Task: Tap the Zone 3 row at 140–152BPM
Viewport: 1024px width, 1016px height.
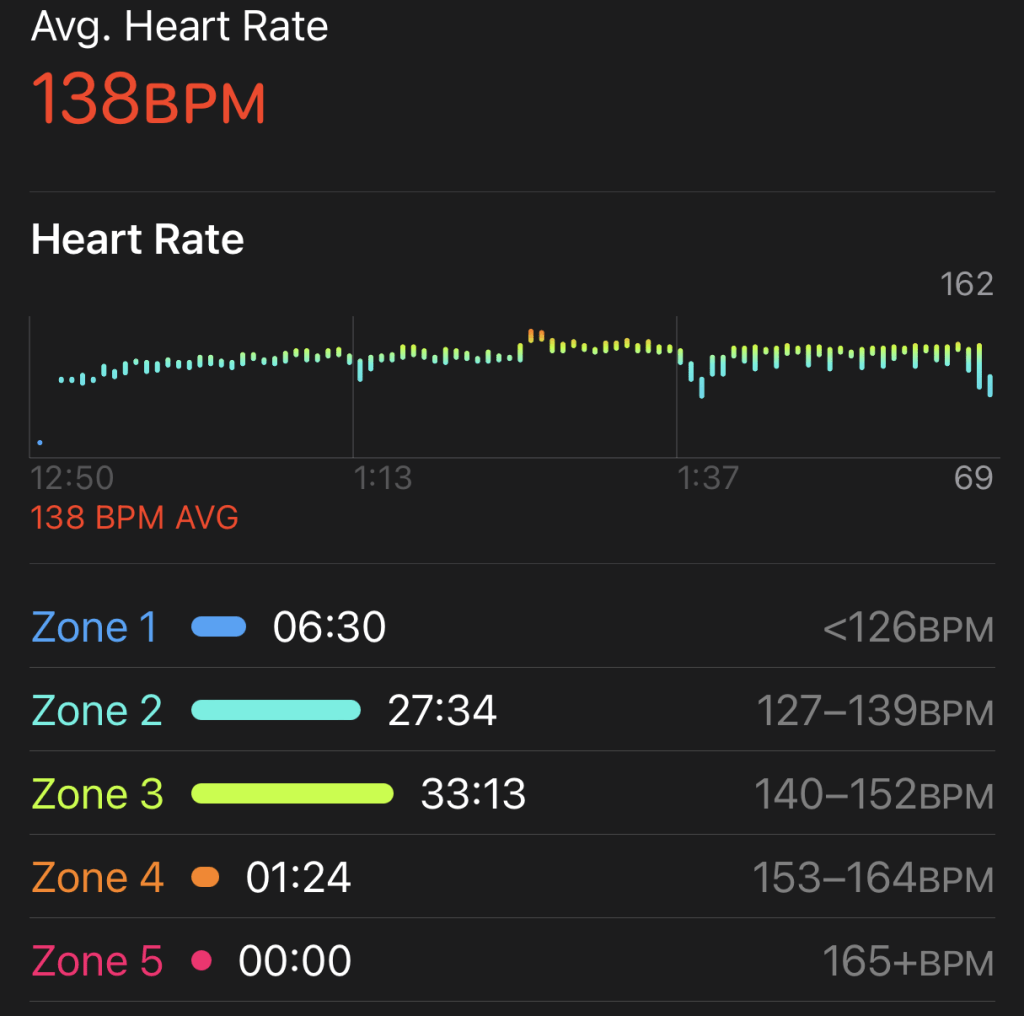Action: click(512, 793)
